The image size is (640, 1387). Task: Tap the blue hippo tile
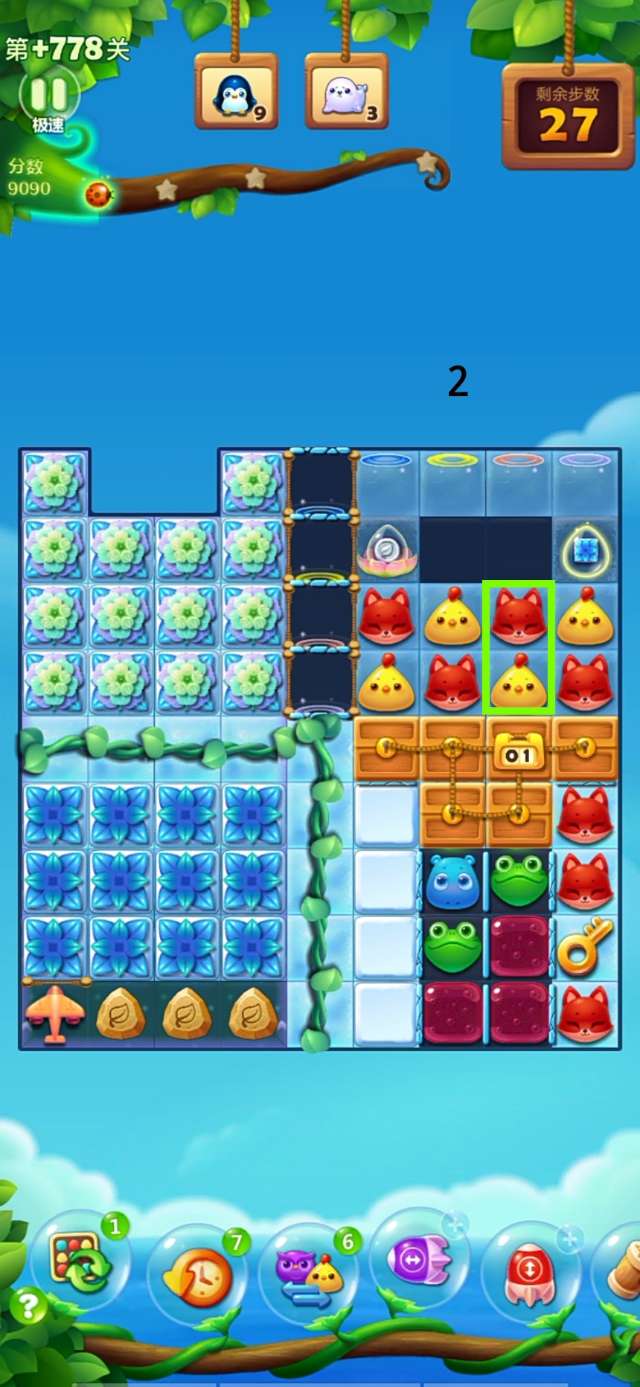pos(452,881)
